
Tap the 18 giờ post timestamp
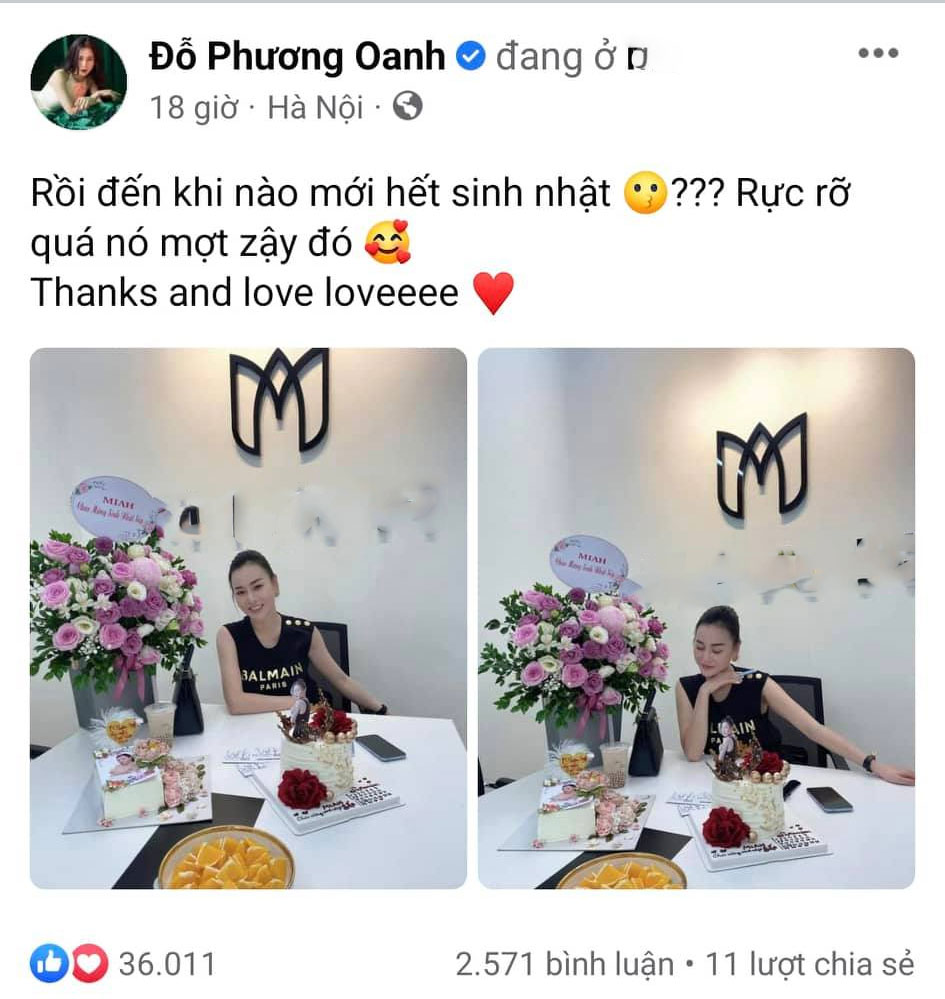(194, 107)
